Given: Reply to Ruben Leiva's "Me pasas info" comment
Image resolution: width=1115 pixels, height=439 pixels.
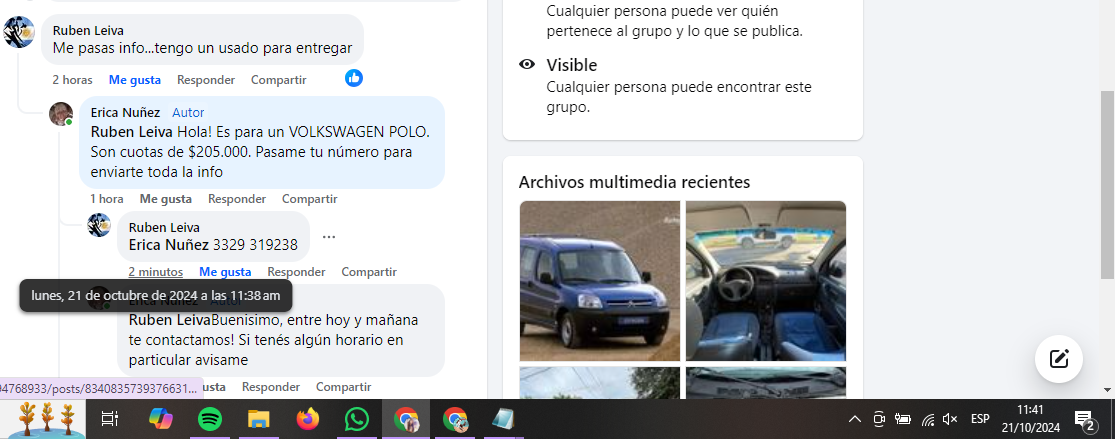Looking at the screenshot, I should click(205, 80).
